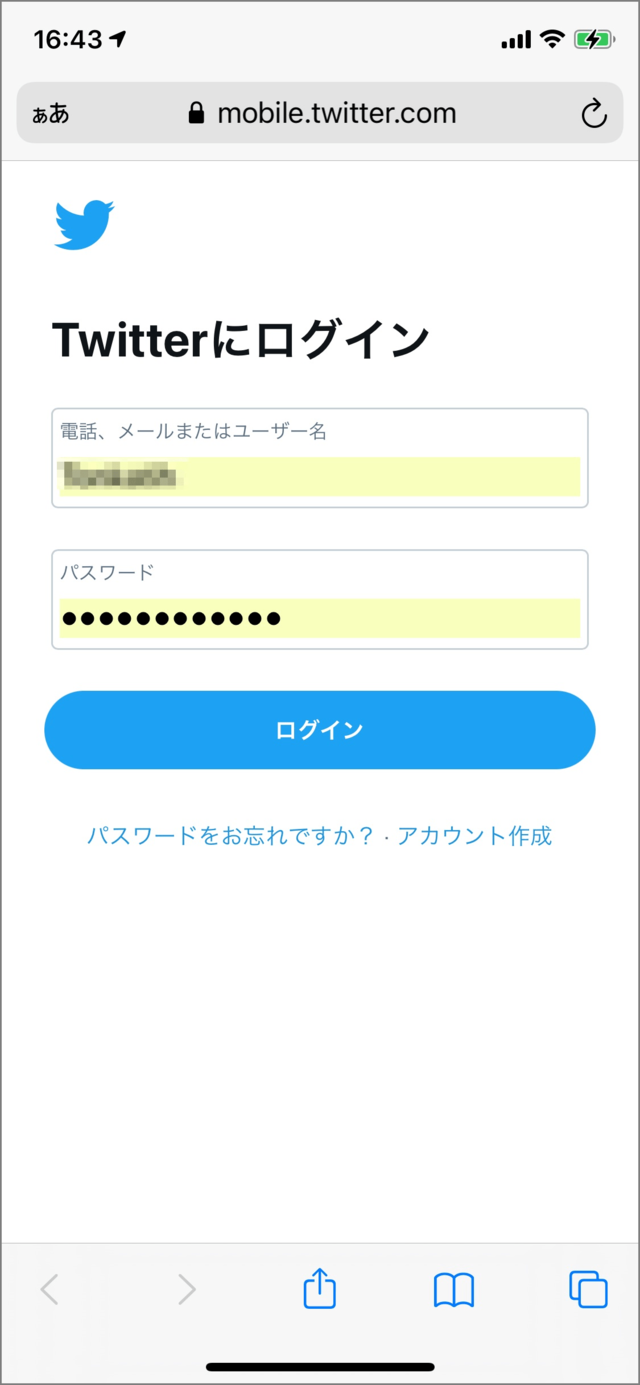
Task: Focus the パスワード password field
Action: point(319,599)
